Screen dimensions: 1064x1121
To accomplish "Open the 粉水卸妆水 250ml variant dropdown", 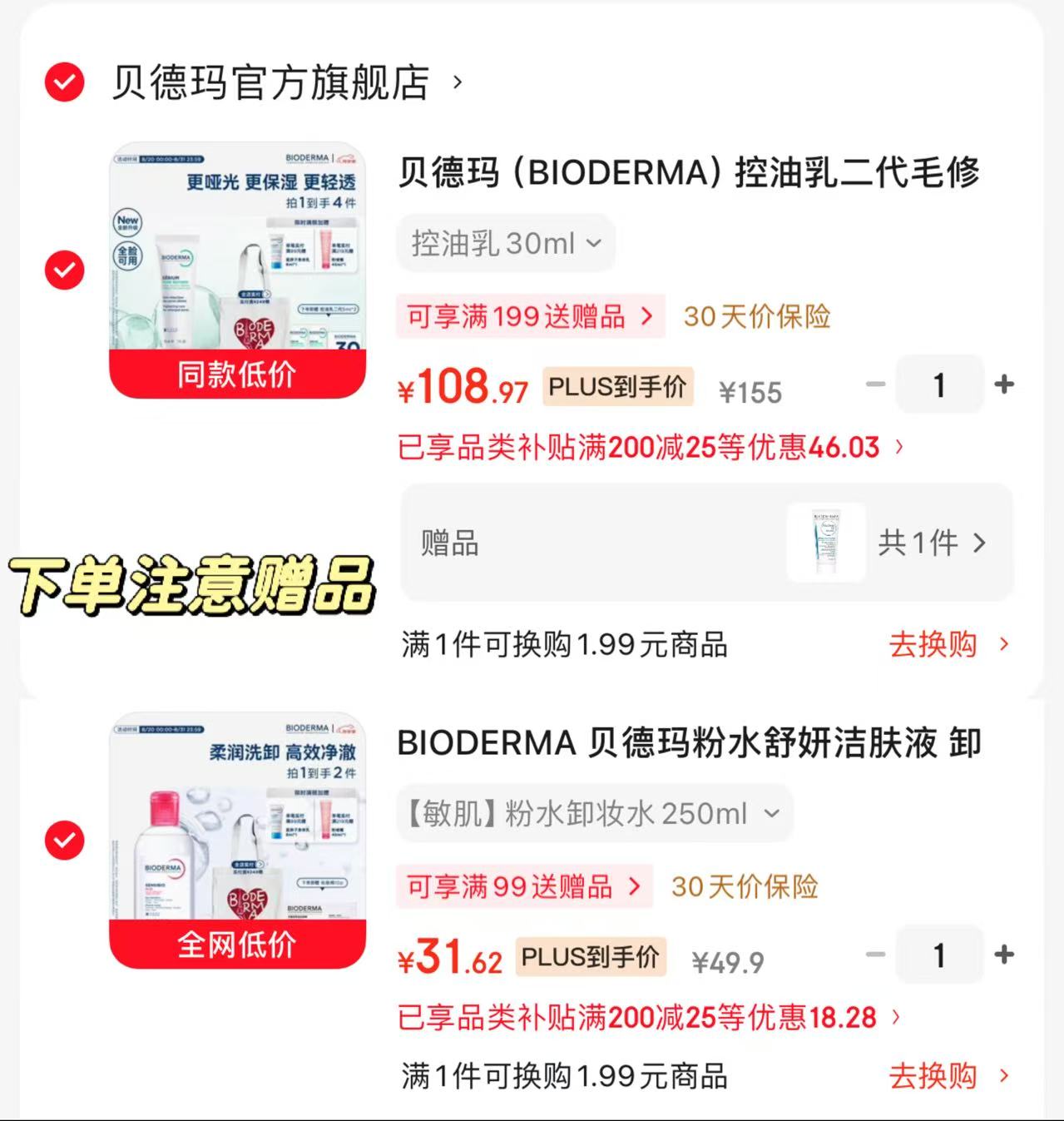I will pos(595,813).
